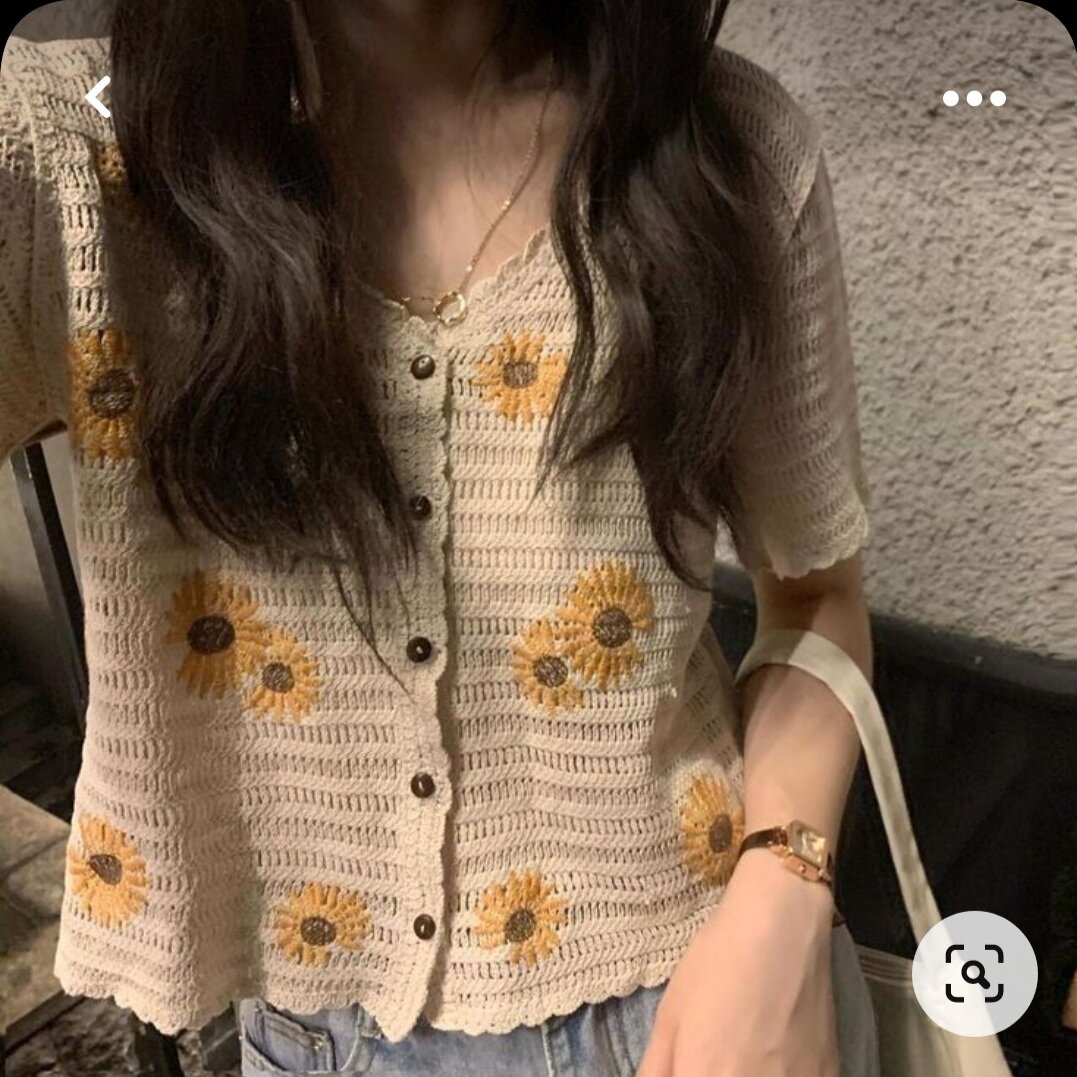
Task: Tap the visual search lens button
Action: [974, 972]
